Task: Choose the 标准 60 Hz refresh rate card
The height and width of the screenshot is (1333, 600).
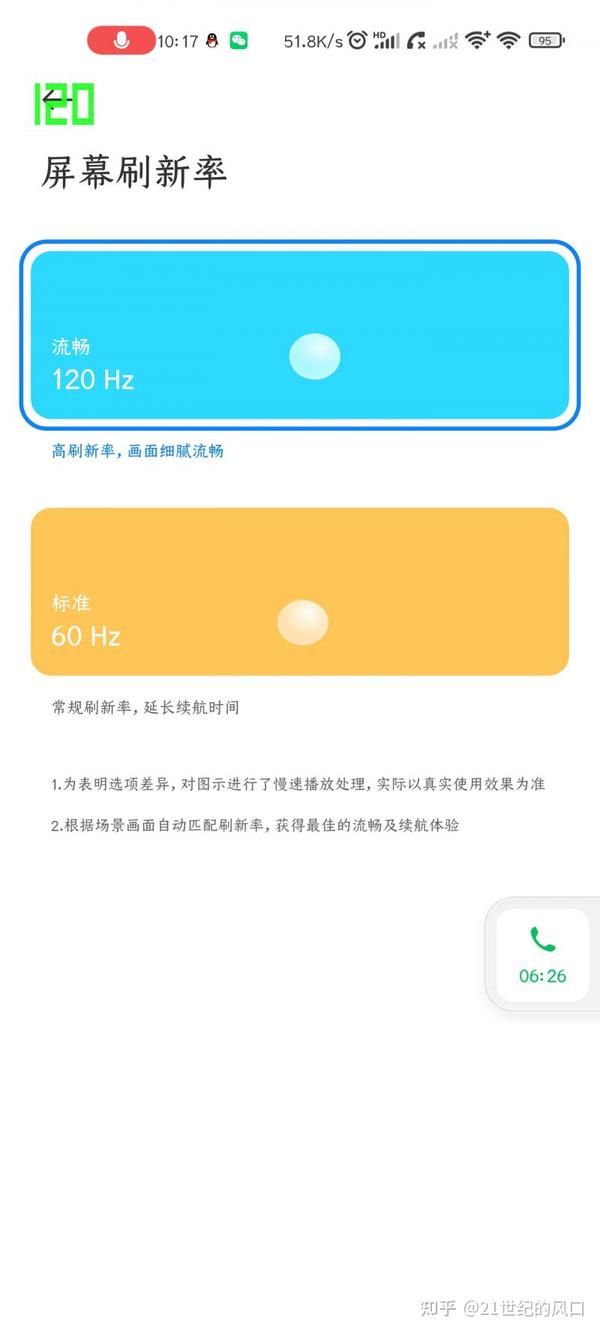Action: tap(300, 591)
